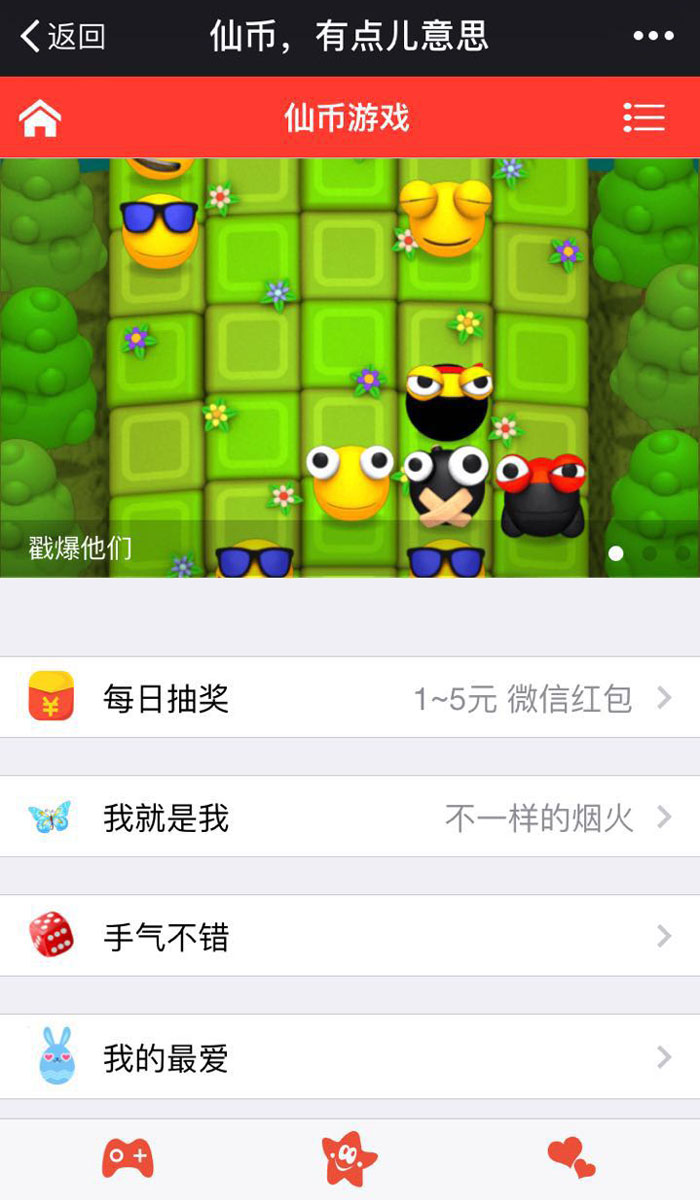Open the three-dot overflow menu
700x1200 pixels.
point(653,36)
